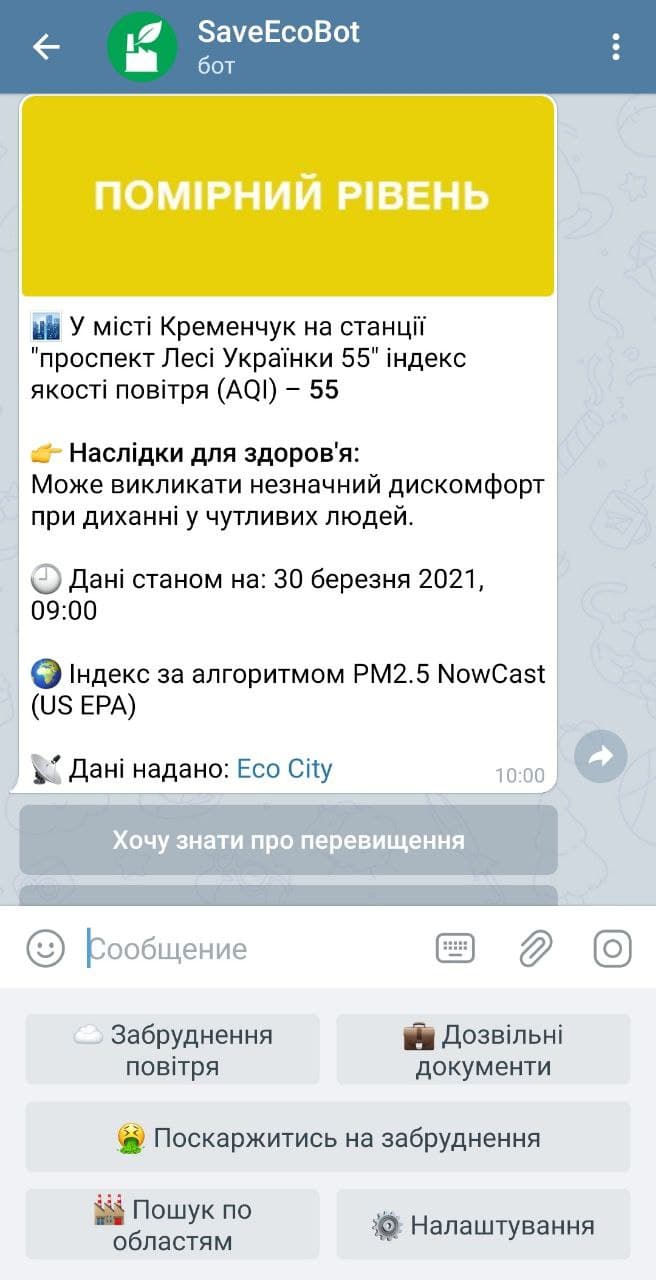Go back from the SaveEcoBot chat
This screenshot has height=1280, width=656.
(x=46, y=46)
